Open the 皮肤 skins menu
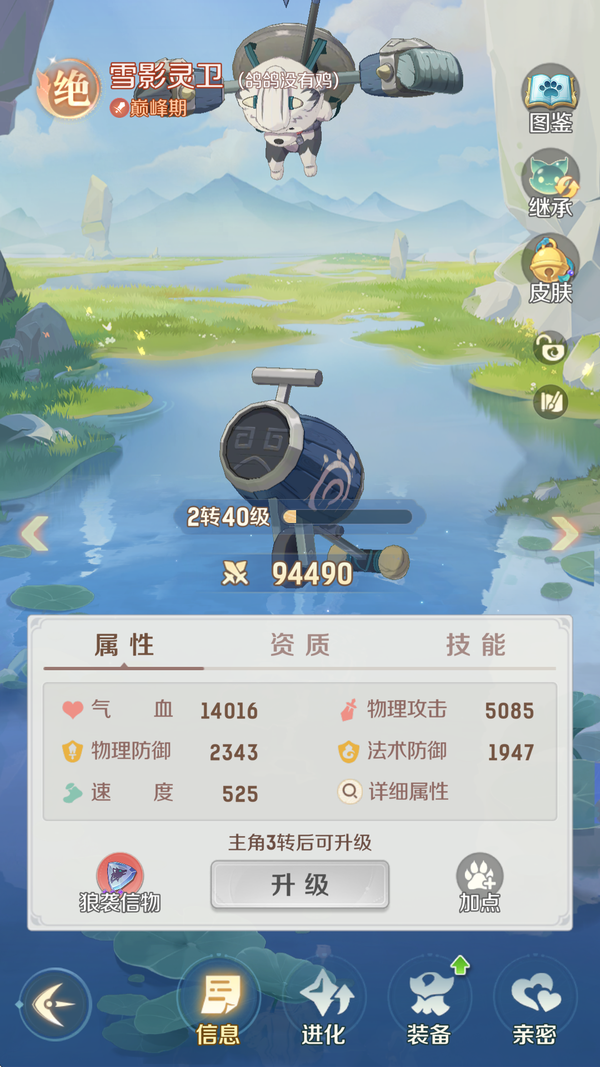This screenshot has width=600, height=1067. (550, 269)
